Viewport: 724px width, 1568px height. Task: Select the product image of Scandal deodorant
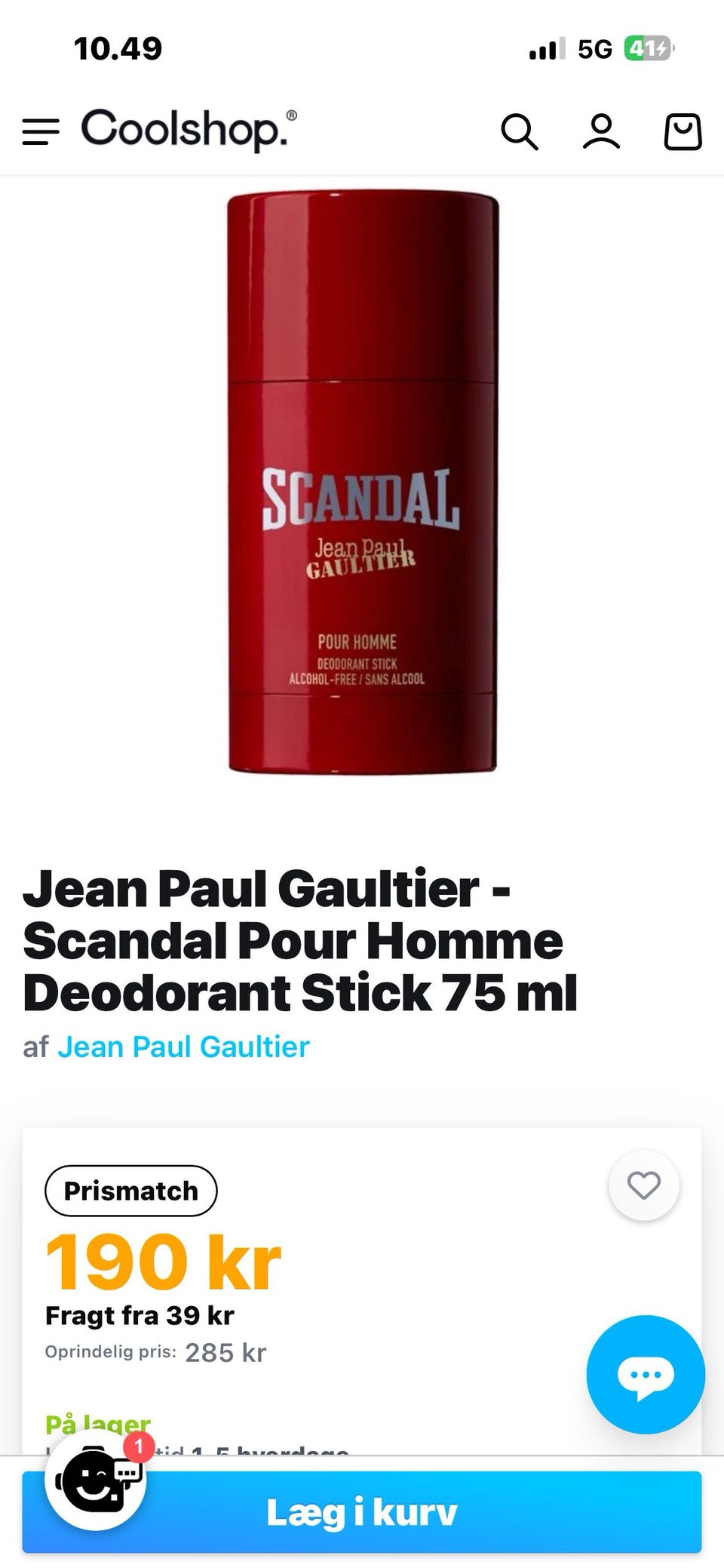tap(361, 483)
